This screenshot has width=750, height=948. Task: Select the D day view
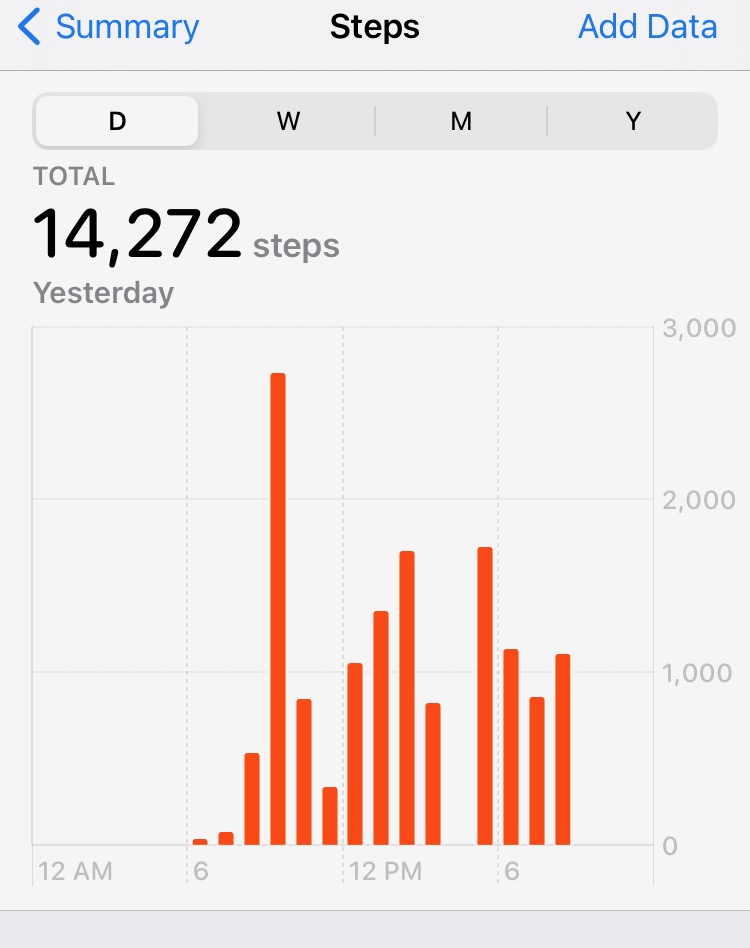[x=117, y=122]
